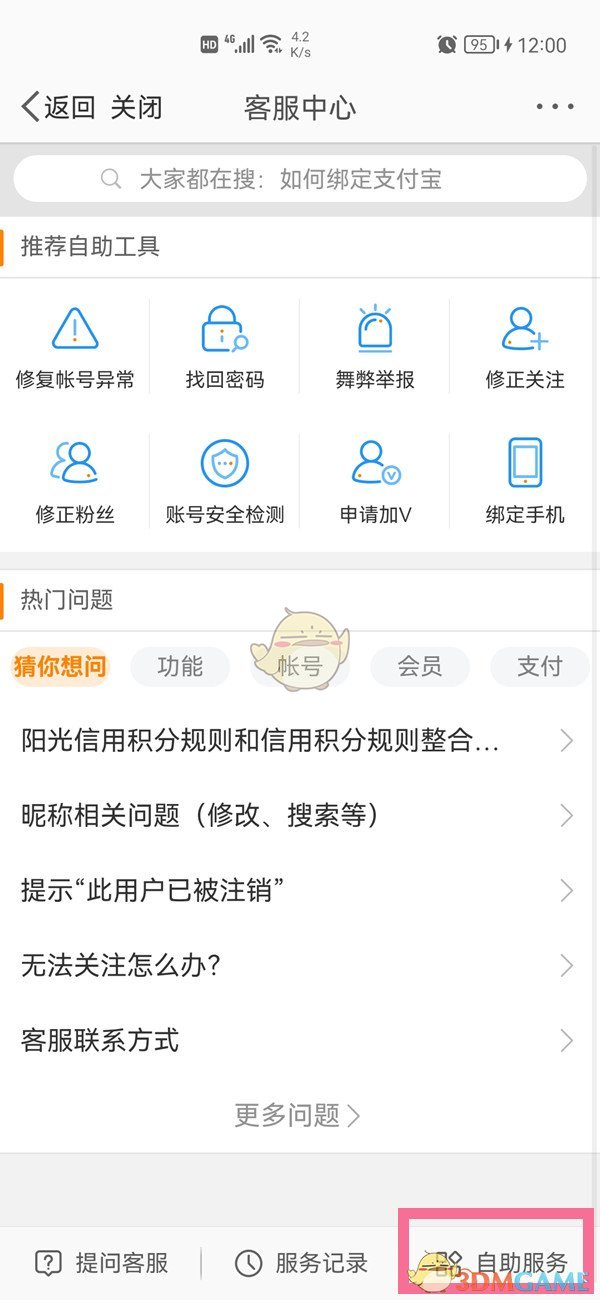This screenshot has width=600, height=1300.
Task: Select the 支付 category chip
Action: point(539,666)
